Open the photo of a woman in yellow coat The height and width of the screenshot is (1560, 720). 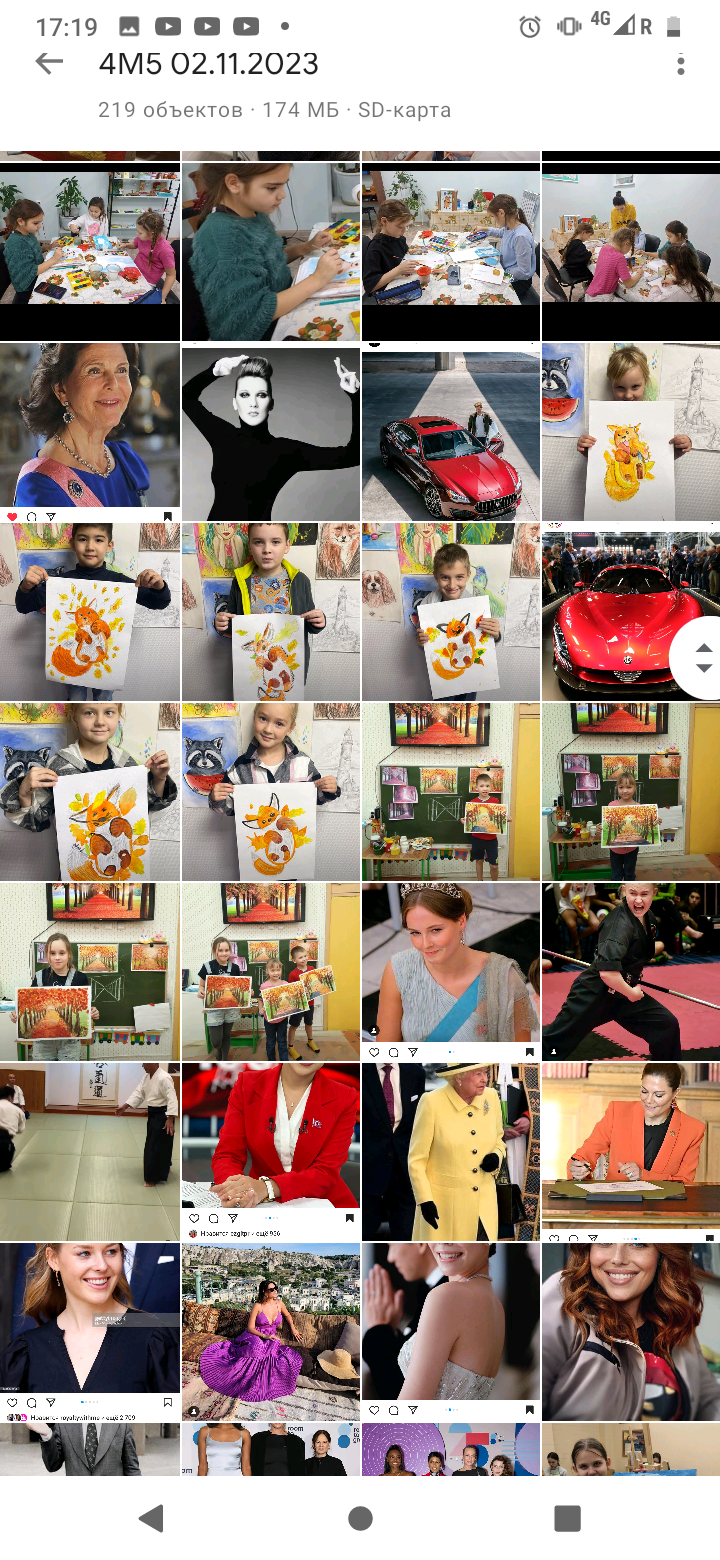pyautogui.click(x=450, y=1150)
